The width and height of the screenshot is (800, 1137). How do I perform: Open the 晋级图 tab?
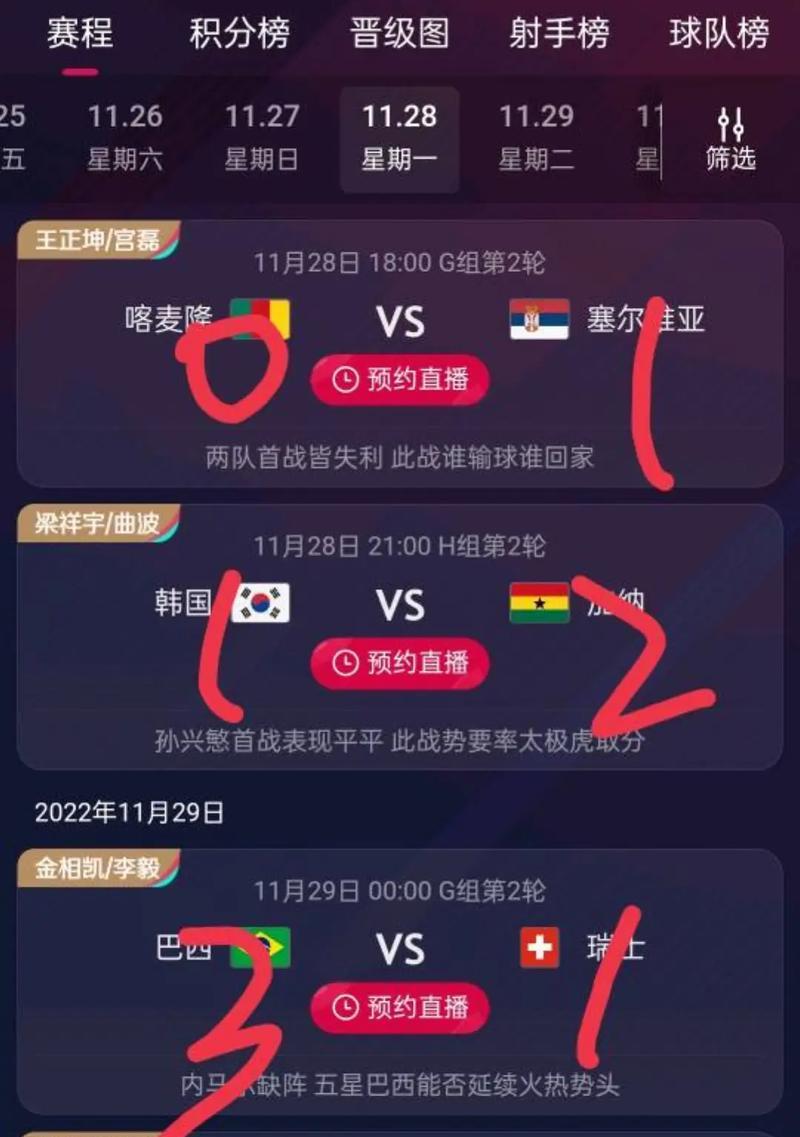click(x=399, y=34)
